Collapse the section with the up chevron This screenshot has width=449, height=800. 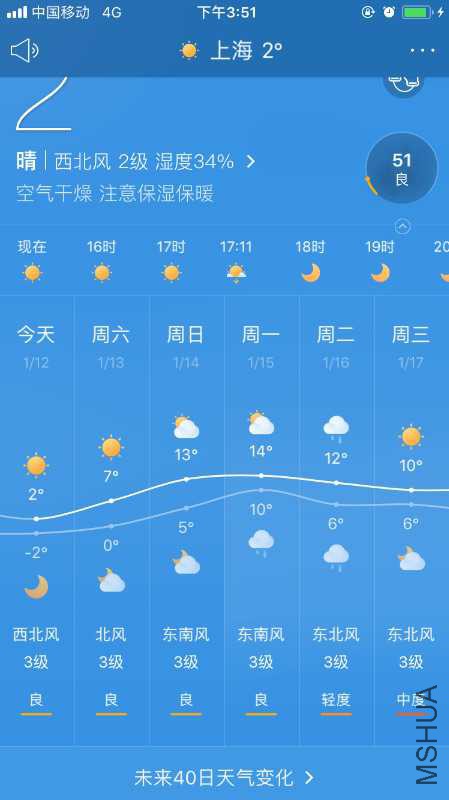point(403,227)
